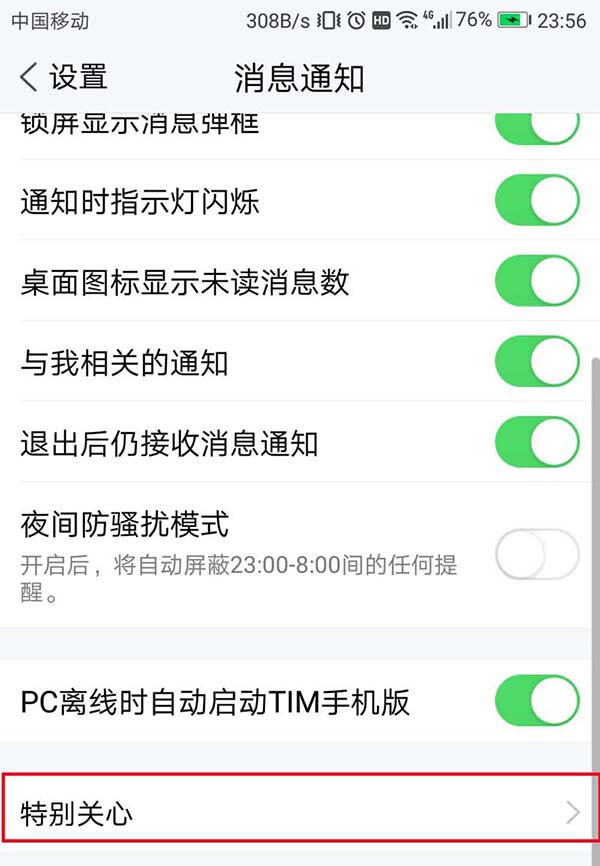Turn off 退出后仍接收消息通知

[x=537, y=442]
